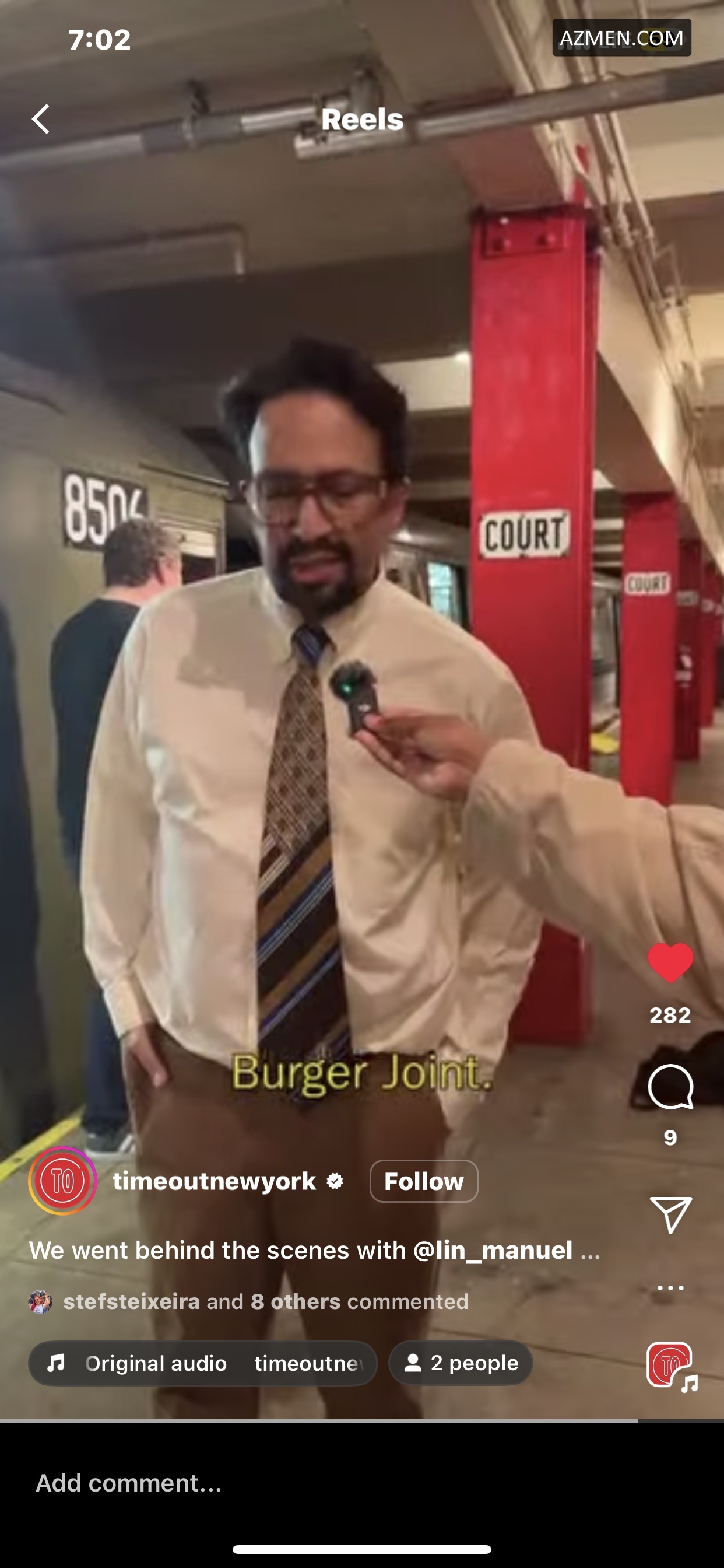724x1568 pixels.
Task: Open the timeoutnewyork username
Action: pos(213,1181)
